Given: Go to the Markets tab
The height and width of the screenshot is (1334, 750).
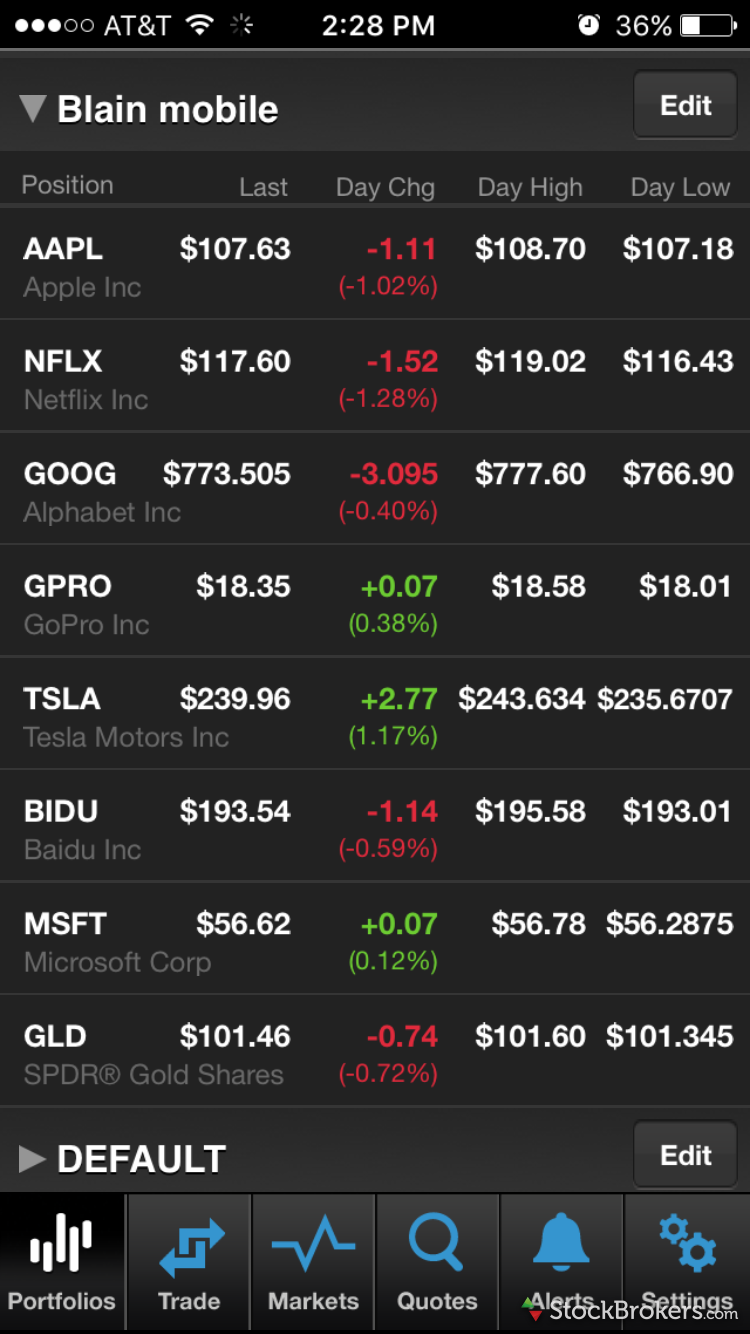Looking at the screenshot, I should [313, 1263].
